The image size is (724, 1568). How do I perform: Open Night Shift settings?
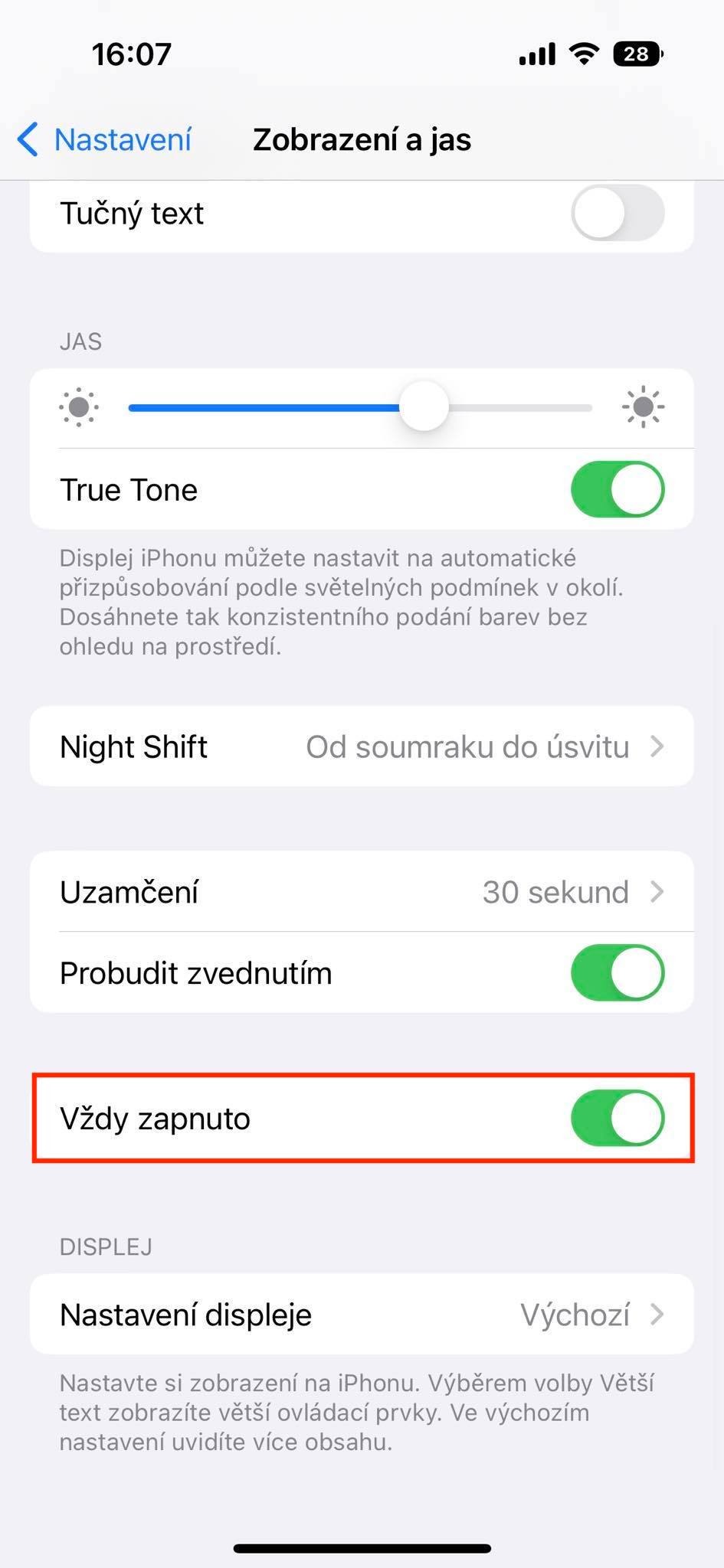point(362,746)
